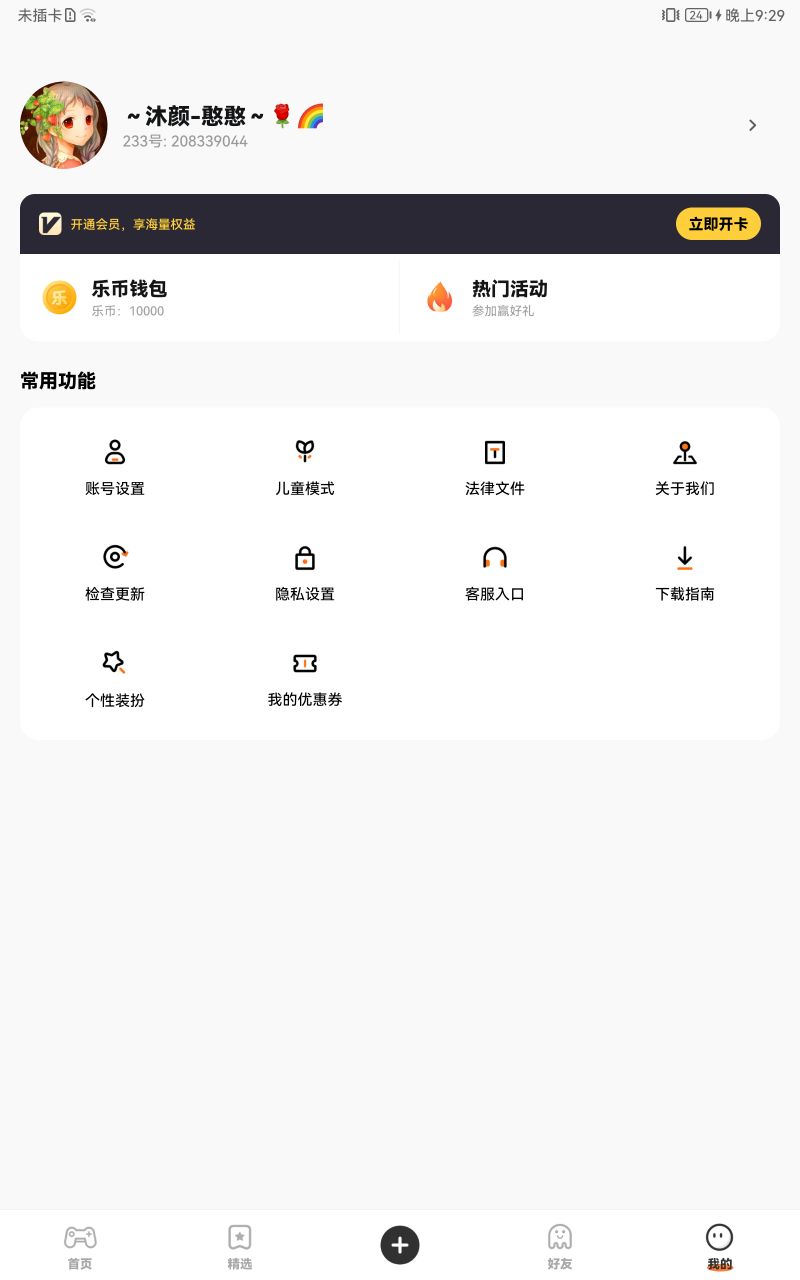Open 关于我们 about page

[685, 467]
